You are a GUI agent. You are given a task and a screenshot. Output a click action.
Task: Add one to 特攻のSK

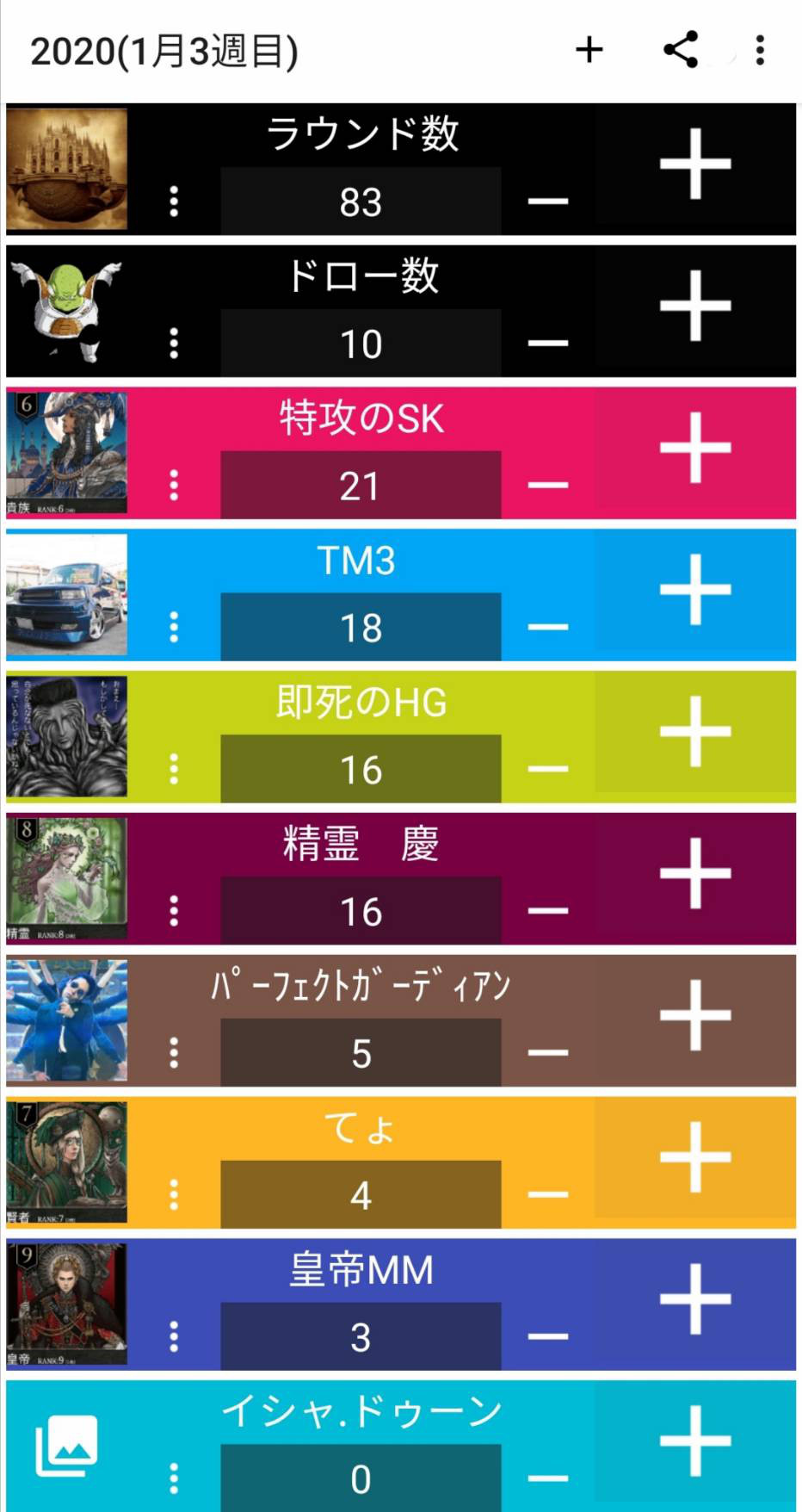tap(695, 449)
